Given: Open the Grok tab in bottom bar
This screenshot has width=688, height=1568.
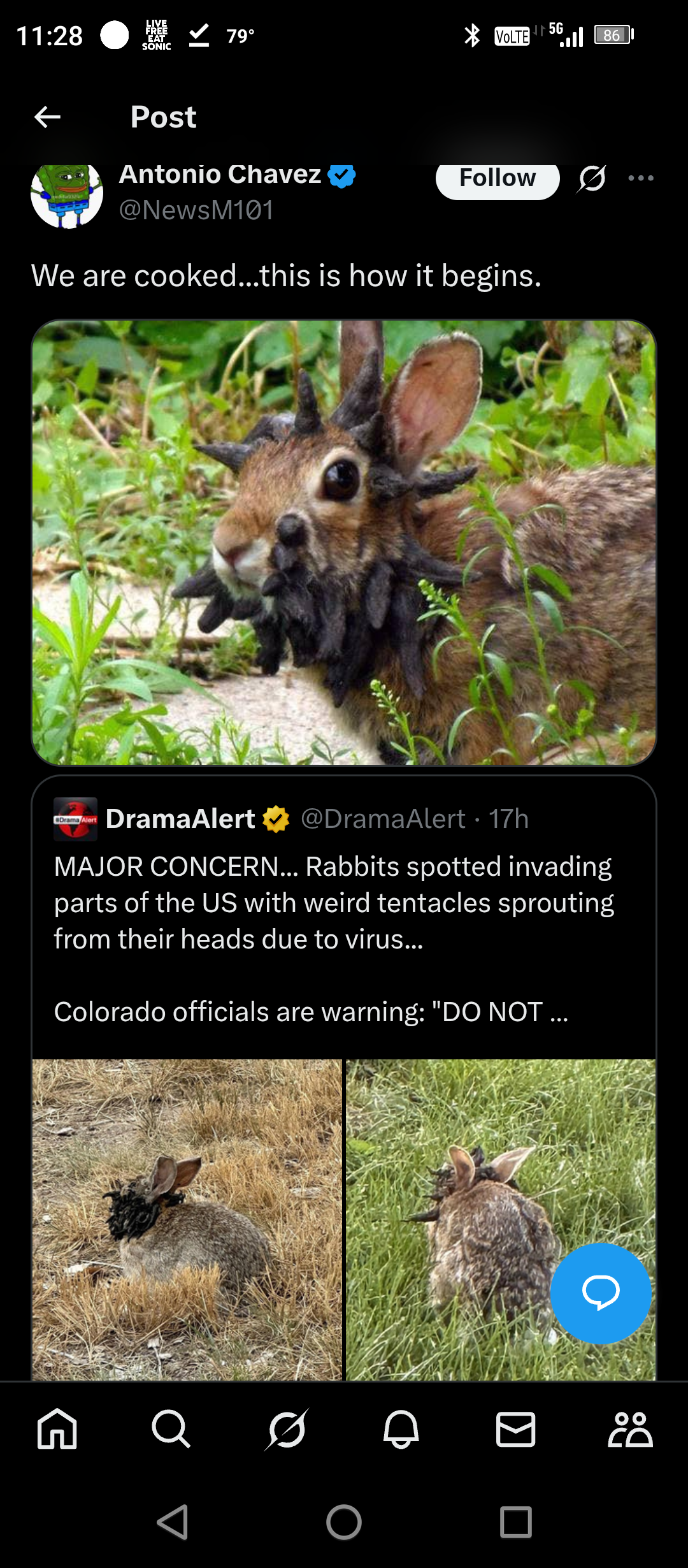Looking at the screenshot, I should point(287,1429).
